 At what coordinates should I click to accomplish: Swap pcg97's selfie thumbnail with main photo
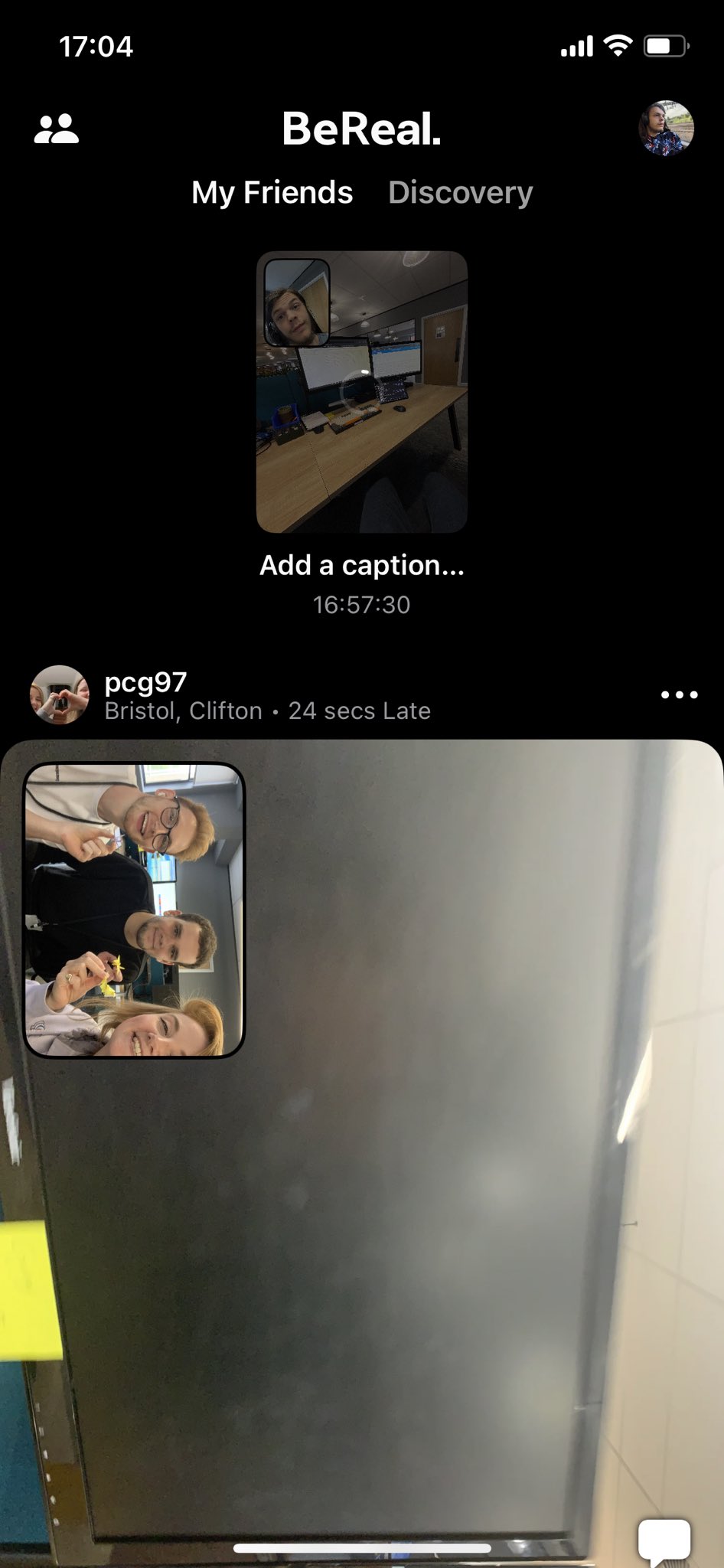135,910
